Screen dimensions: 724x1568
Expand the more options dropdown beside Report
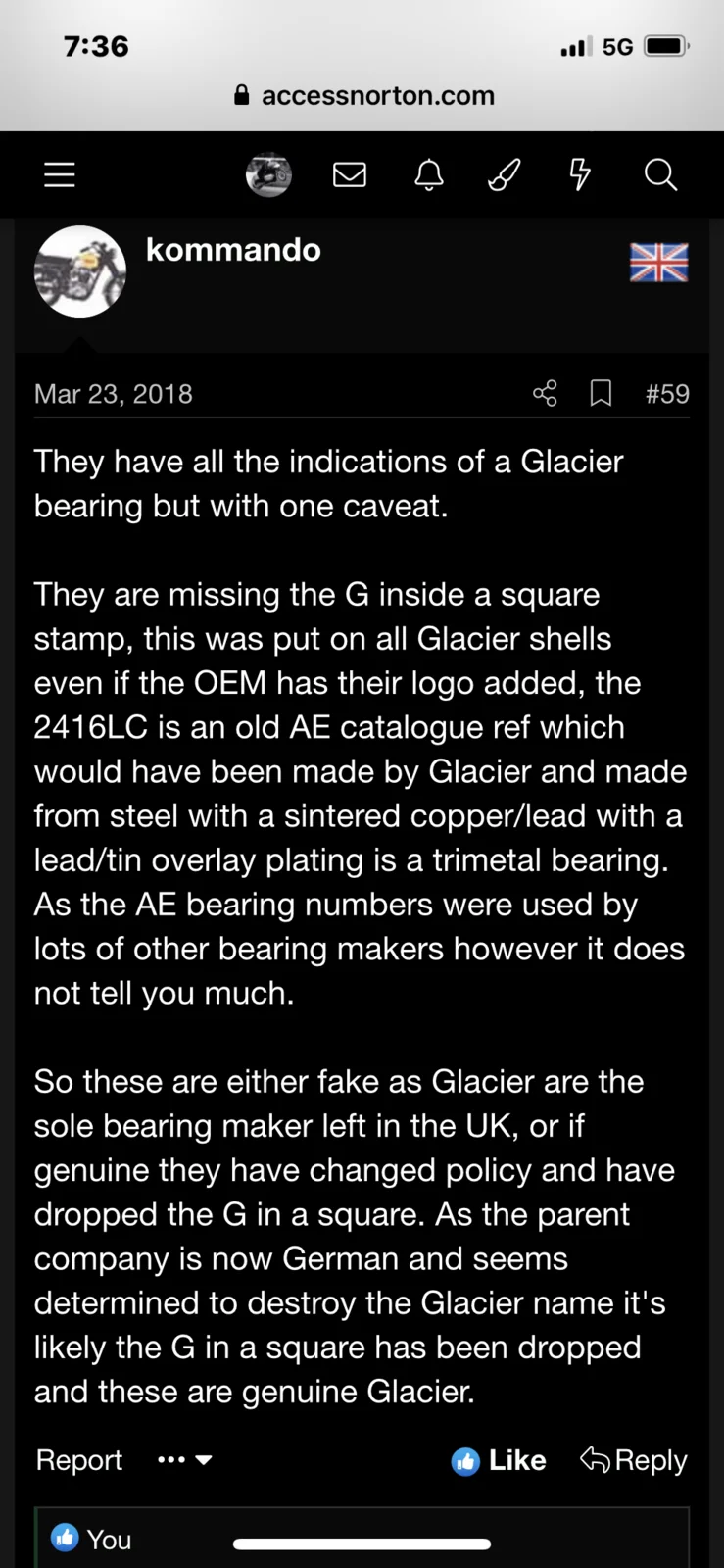pos(185,1460)
